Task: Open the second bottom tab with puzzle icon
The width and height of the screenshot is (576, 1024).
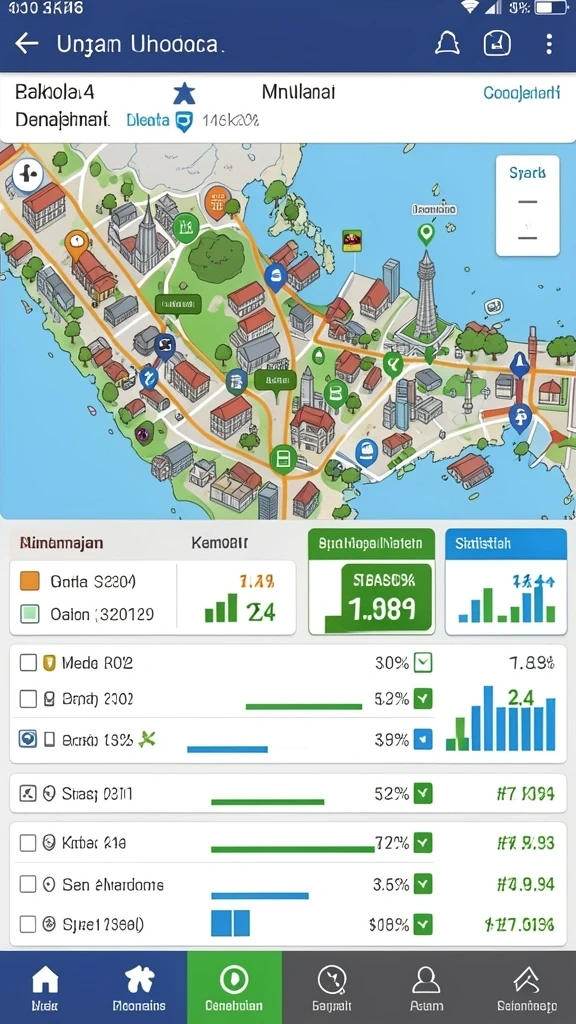Action: [x=139, y=987]
